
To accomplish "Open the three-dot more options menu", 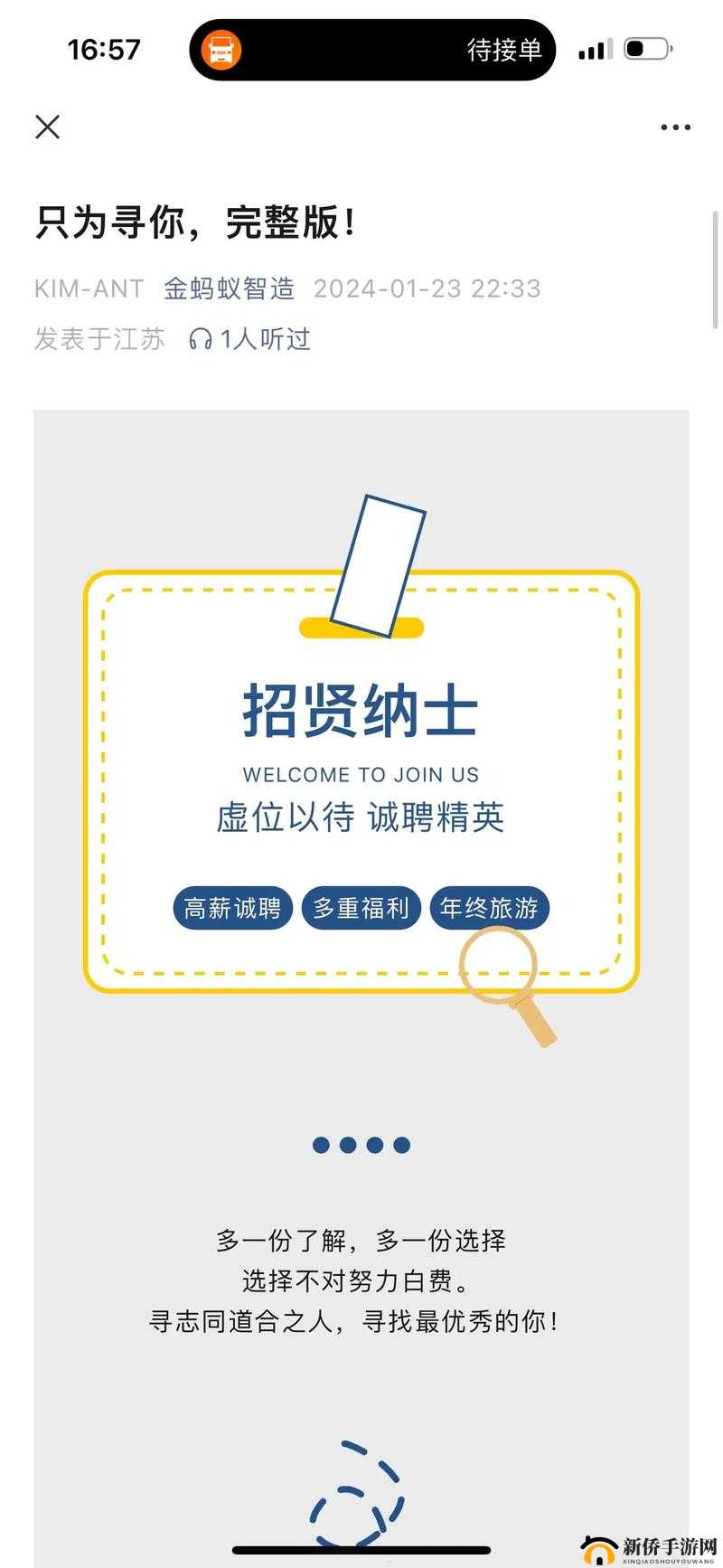I will [x=676, y=127].
